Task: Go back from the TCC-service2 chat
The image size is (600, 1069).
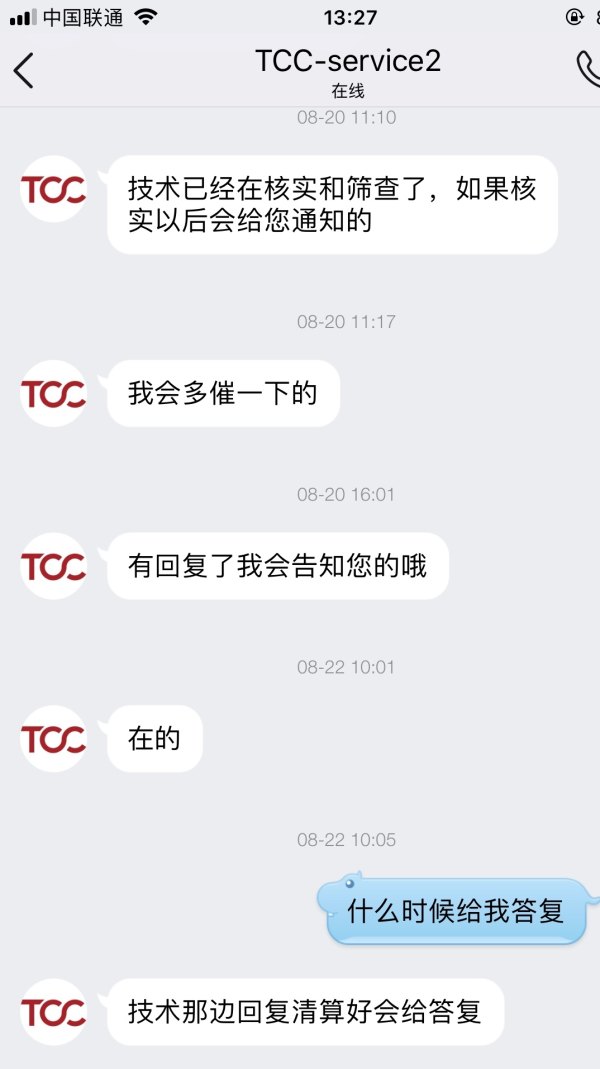Action: click(x=24, y=70)
